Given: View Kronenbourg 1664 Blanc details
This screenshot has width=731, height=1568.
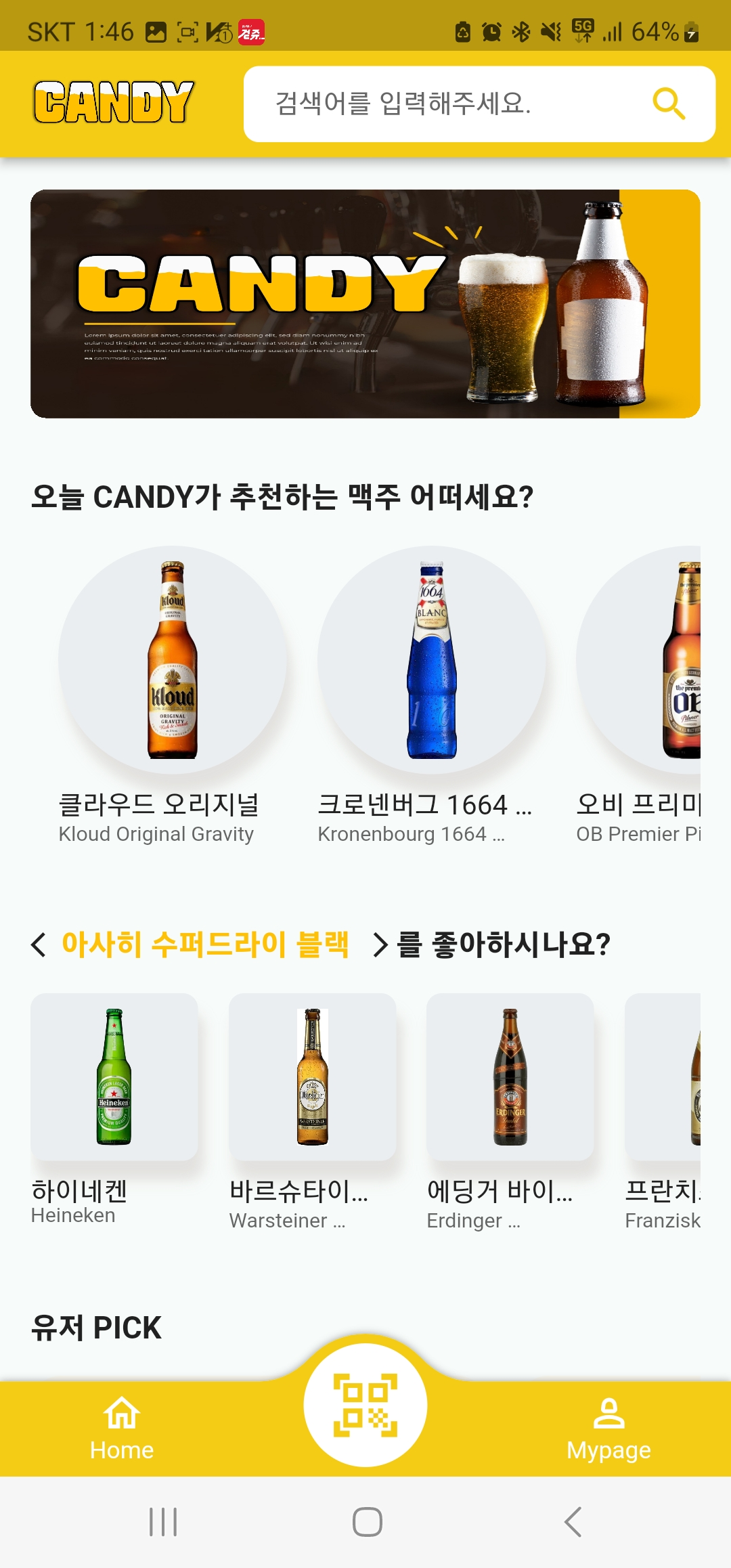Looking at the screenshot, I should click(431, 660).
